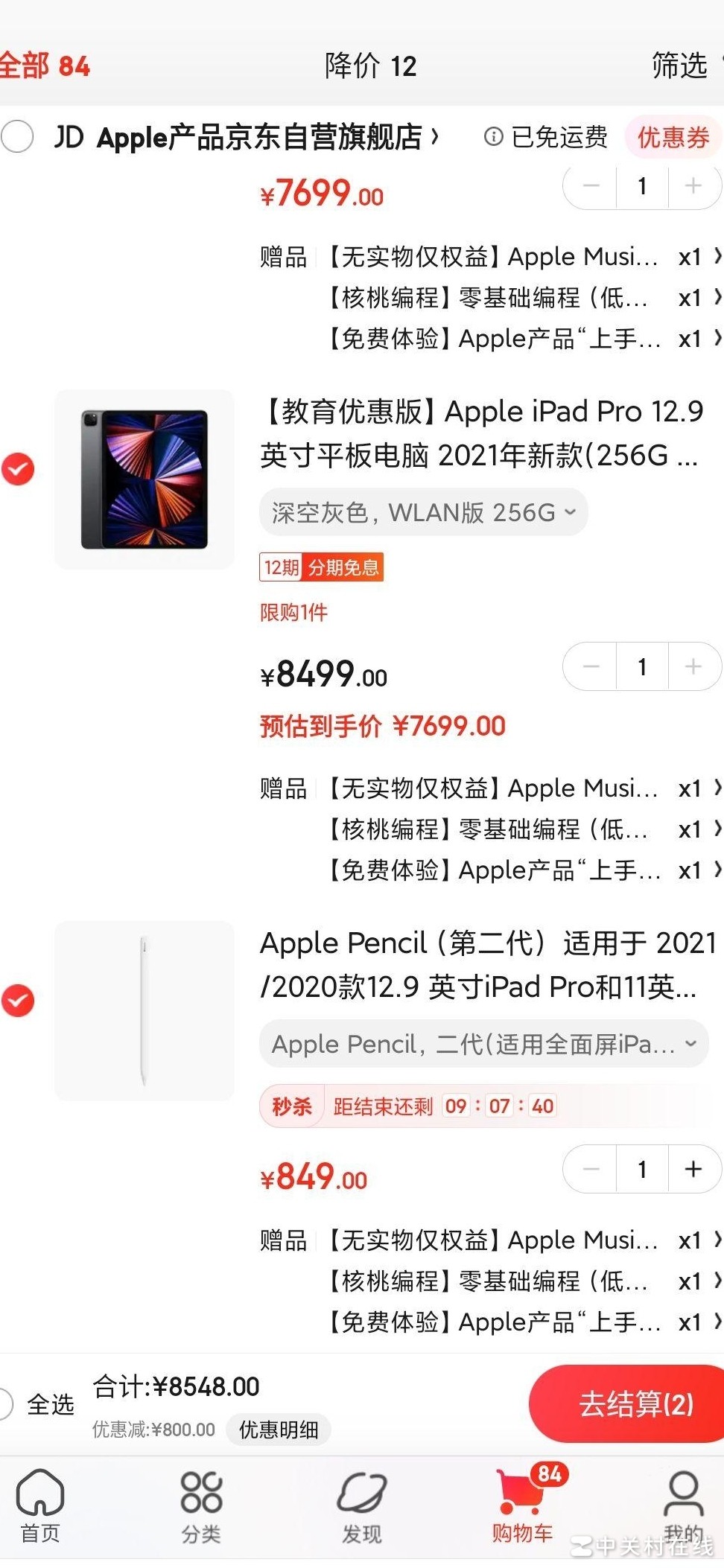
Task: Open the 优惠券 coupon badge
Action: pos(673,137)
